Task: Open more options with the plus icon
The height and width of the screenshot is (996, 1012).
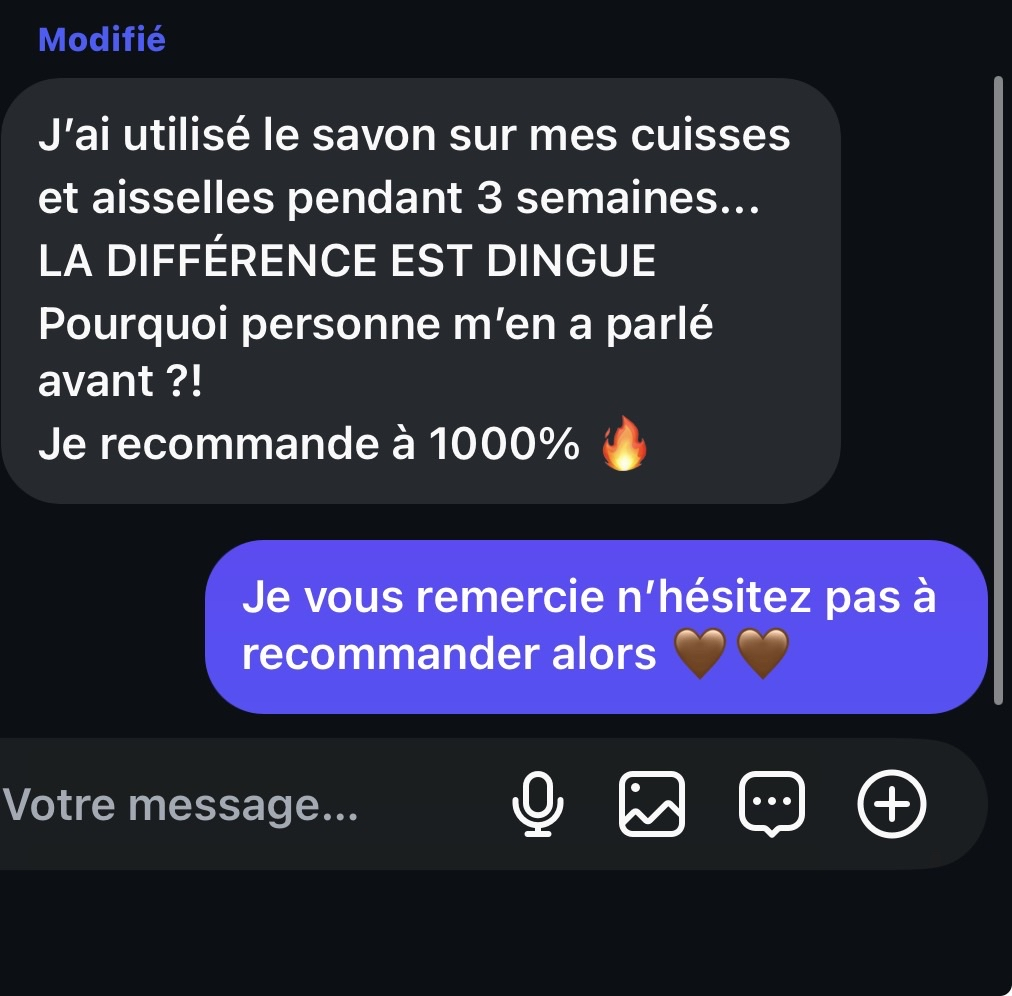Action: click(892, 804)
